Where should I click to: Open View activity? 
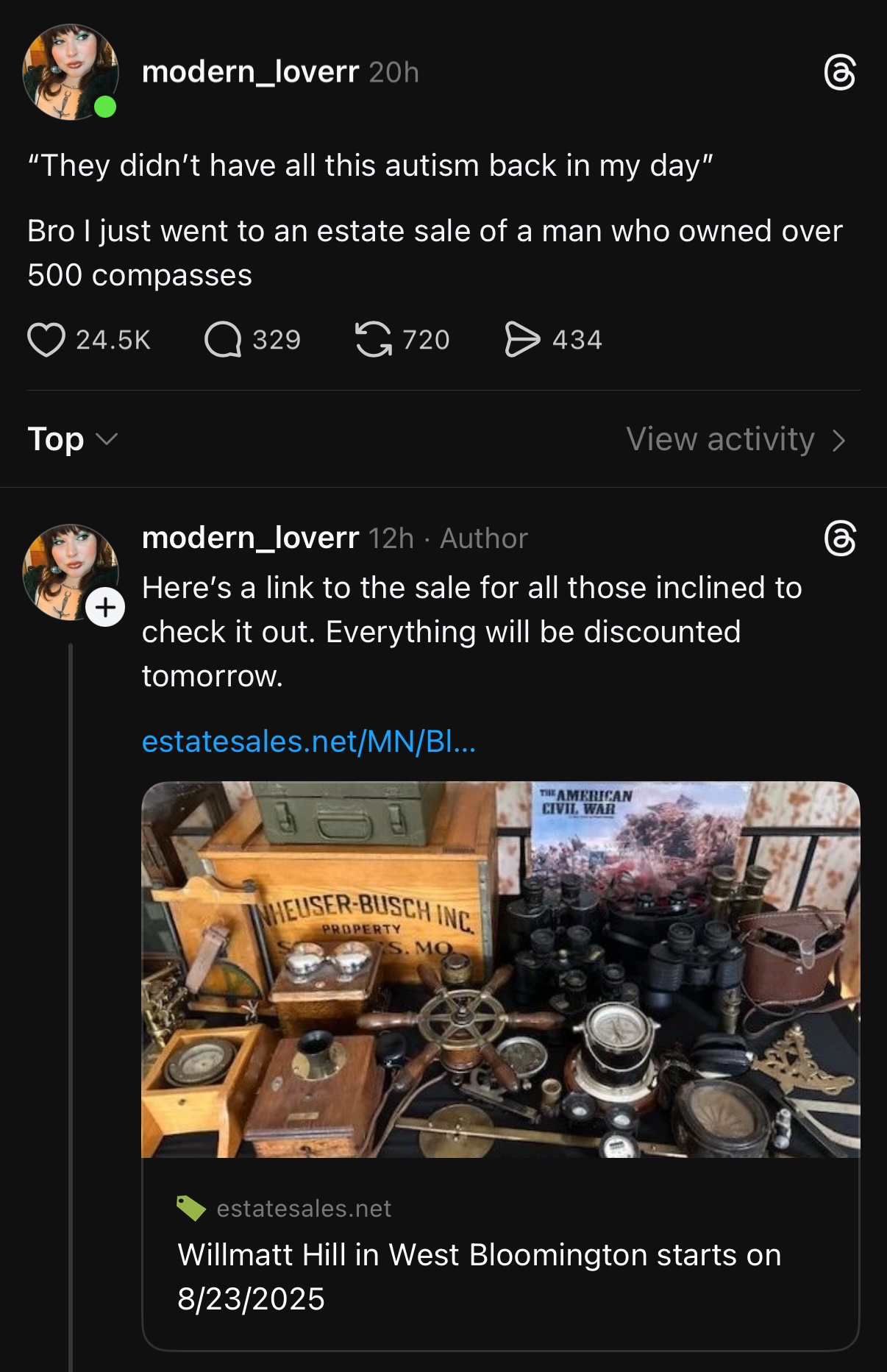(735, 439)
